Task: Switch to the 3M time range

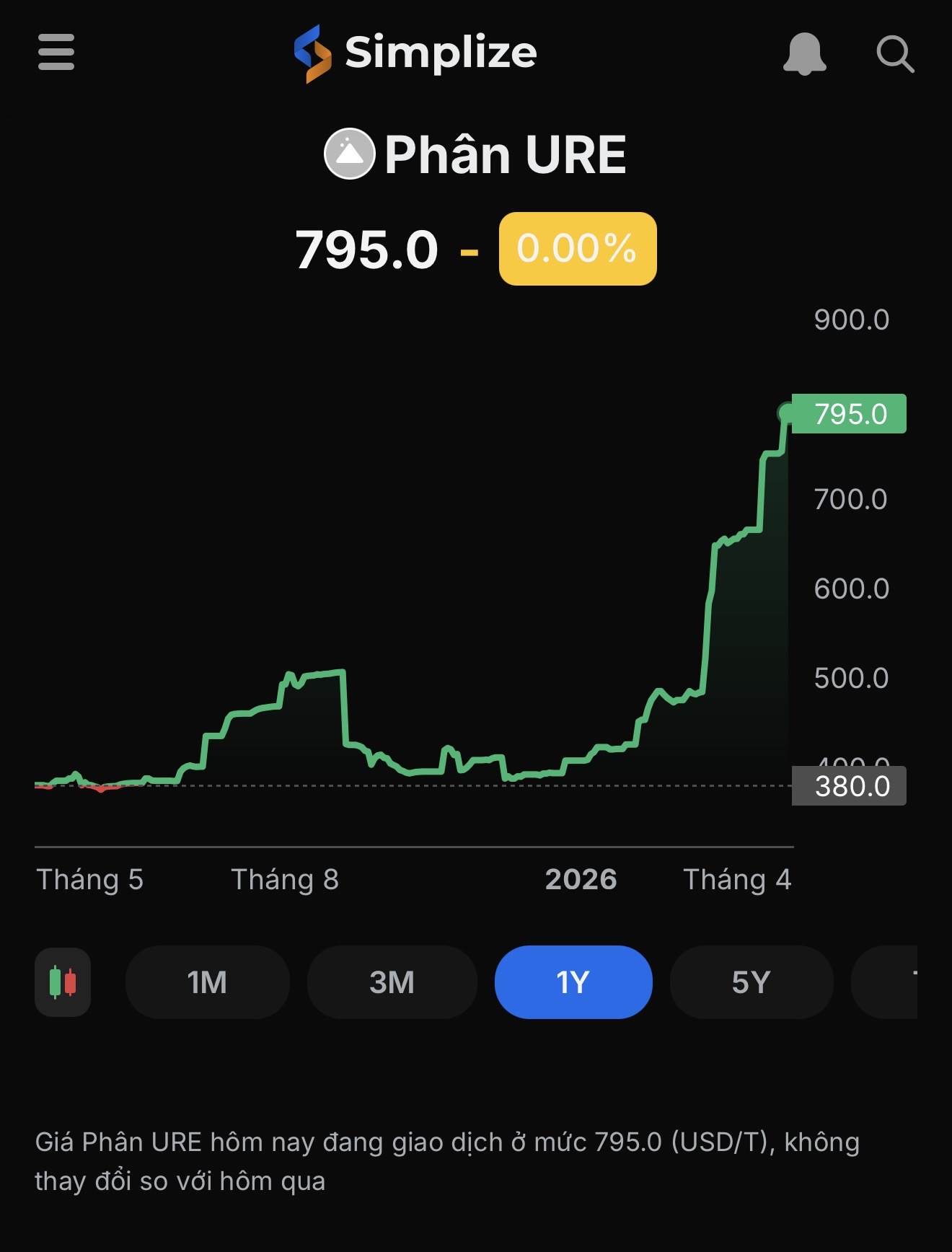Action: 392,982
